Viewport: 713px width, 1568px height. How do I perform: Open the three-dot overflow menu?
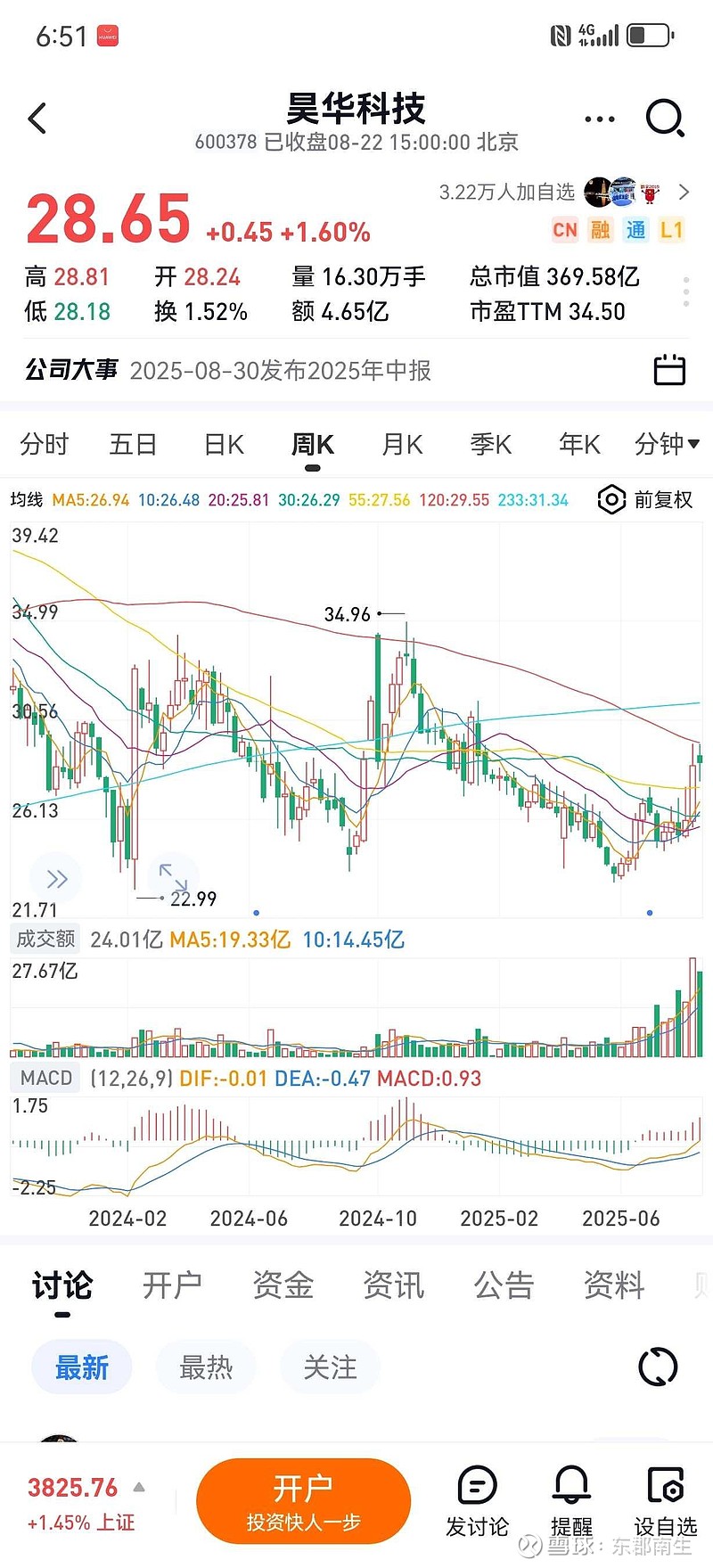[600, 119]
